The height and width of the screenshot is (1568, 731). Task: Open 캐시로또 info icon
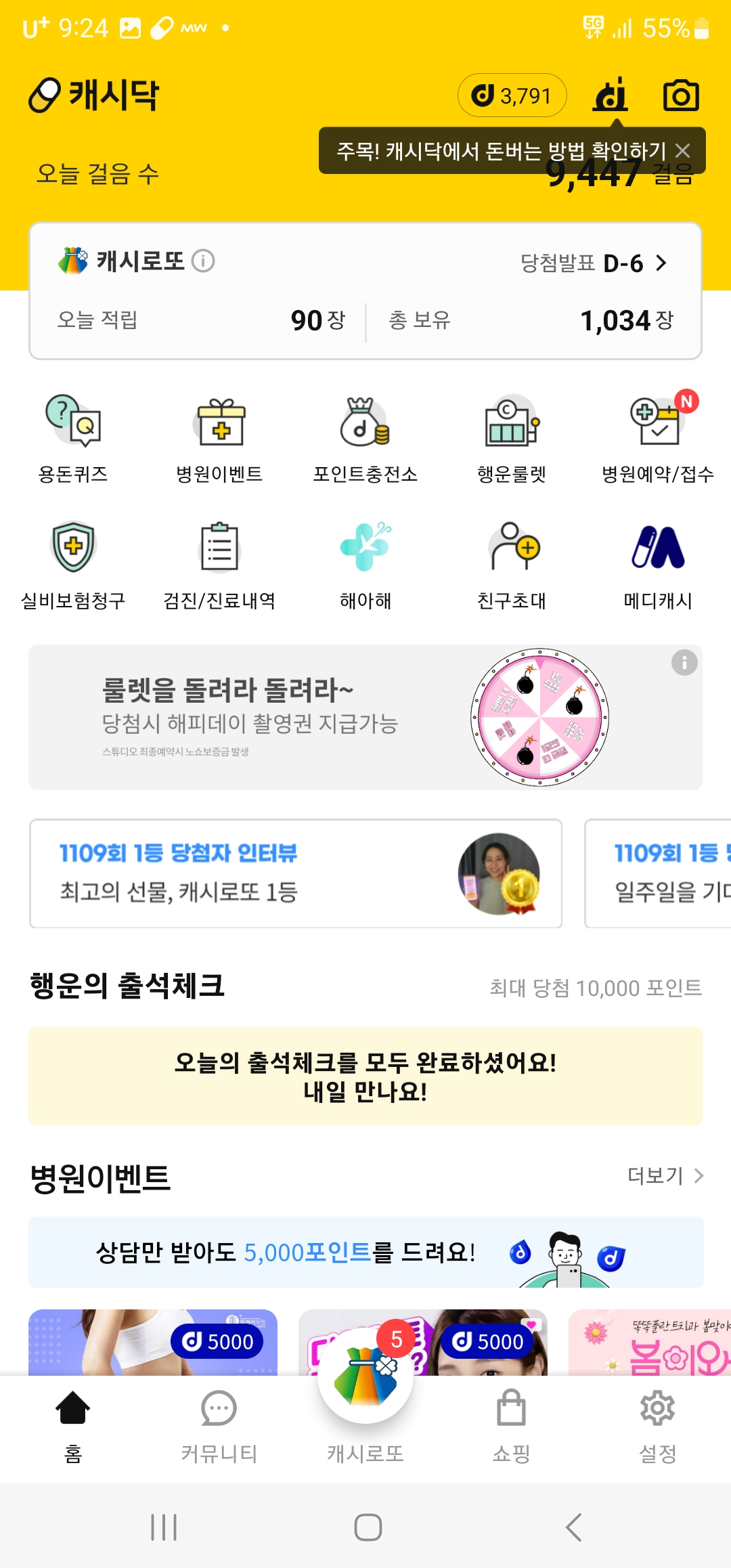pos(203,261)
